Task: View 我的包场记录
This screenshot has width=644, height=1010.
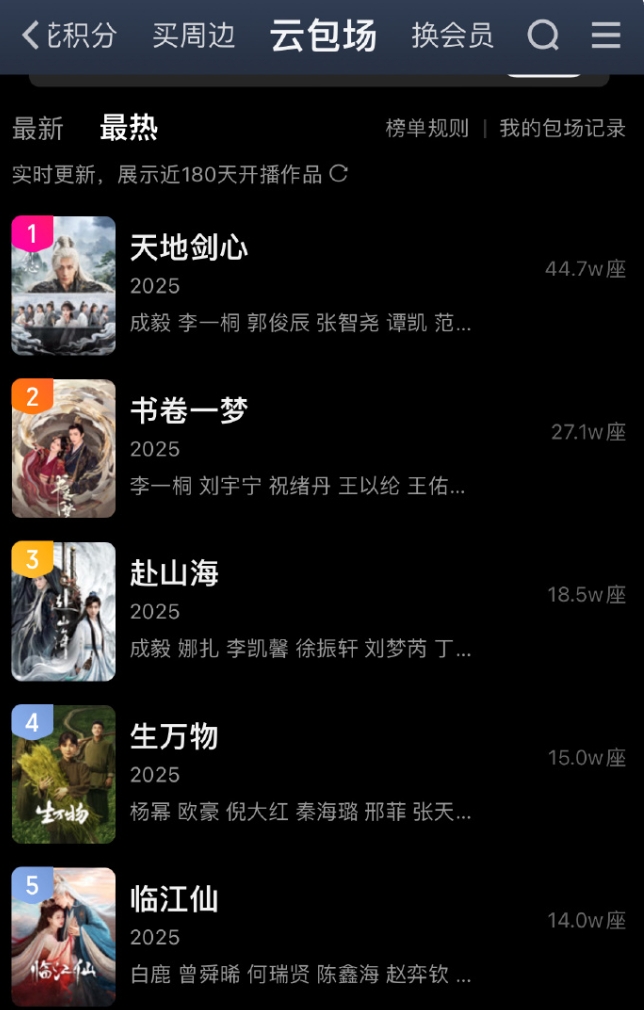Action: pyautogui.click(x=562, y=128)
